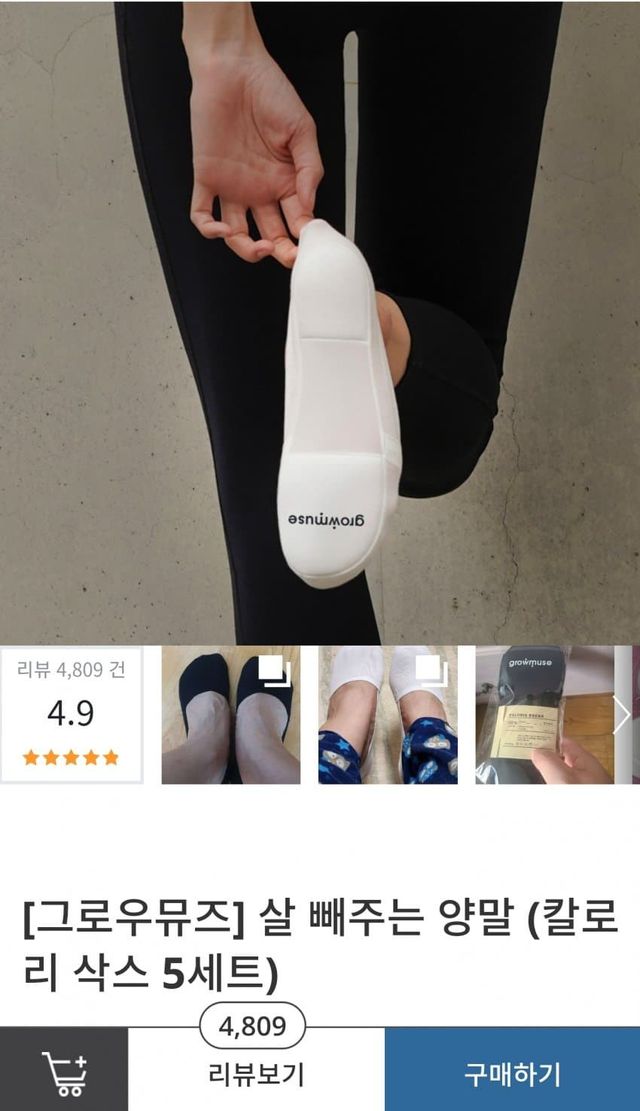
Task: Open the review photo of black socks
Action: tap(231, 715)
